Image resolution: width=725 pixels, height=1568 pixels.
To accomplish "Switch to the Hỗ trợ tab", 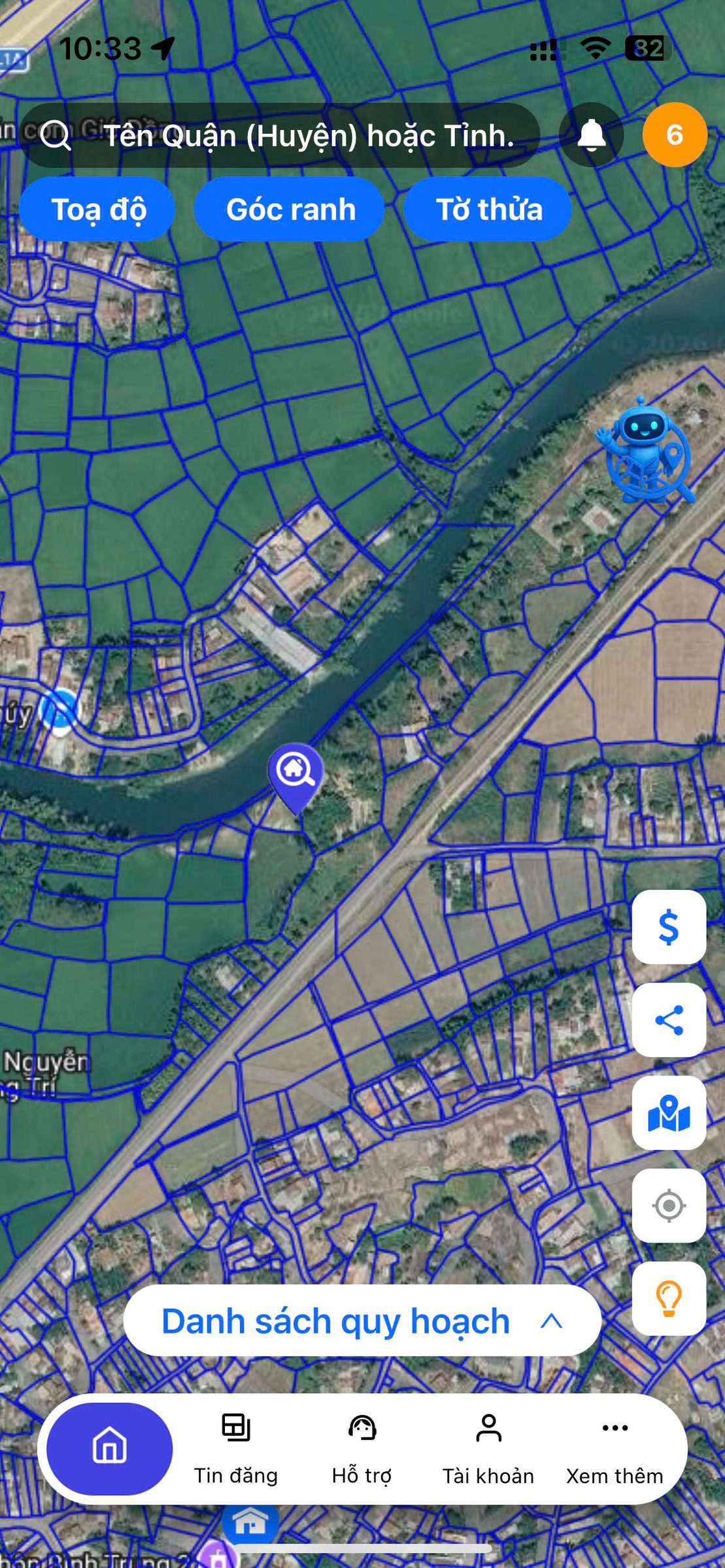I will click(x=362, y=1448).
